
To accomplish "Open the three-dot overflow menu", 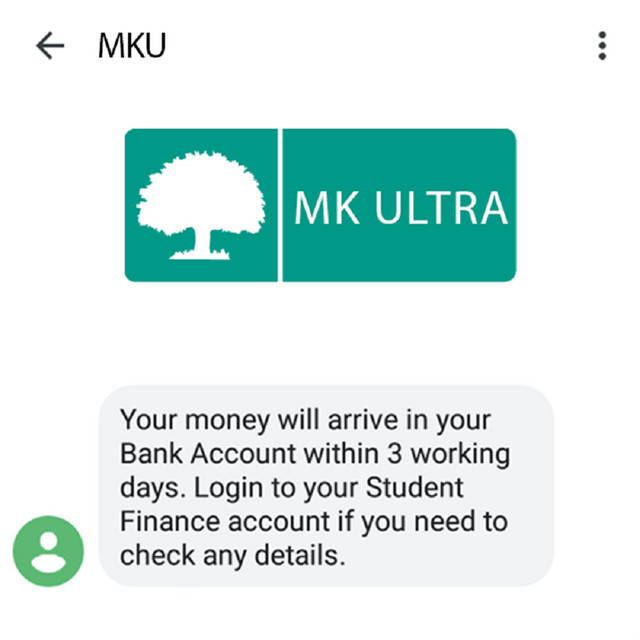I will click(602, 46).
